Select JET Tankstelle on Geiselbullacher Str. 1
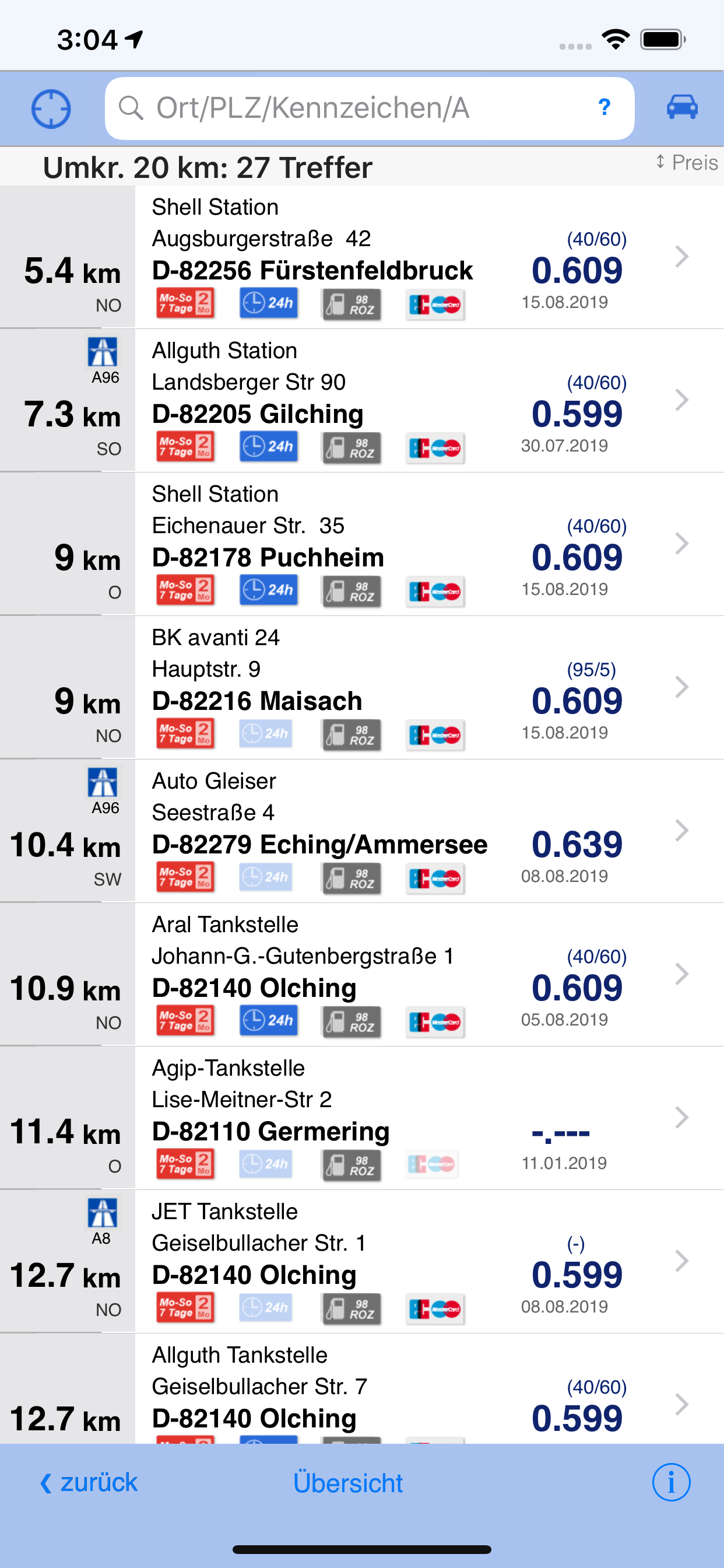 (x=362, y=1262)
